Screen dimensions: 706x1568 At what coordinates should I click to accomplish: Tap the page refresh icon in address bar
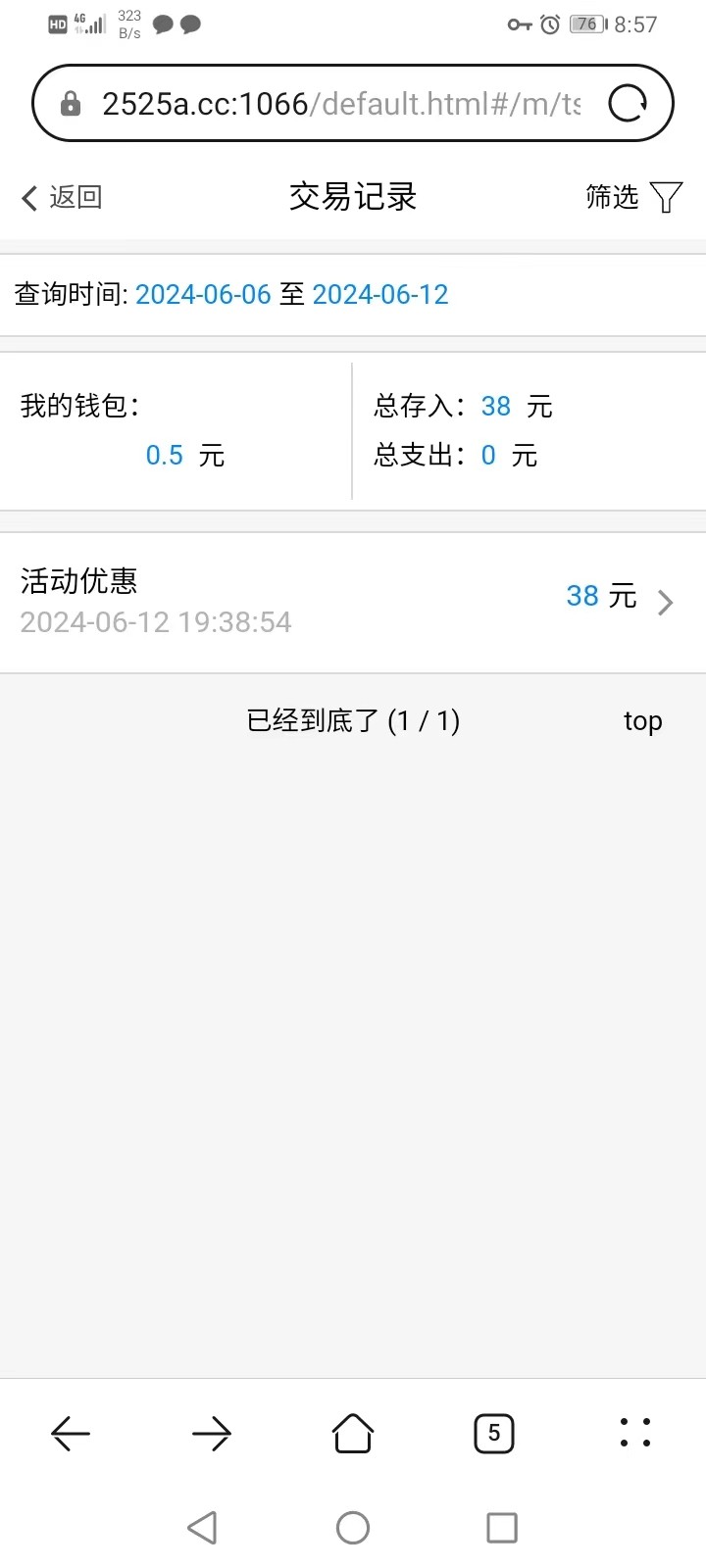[629, 102]
